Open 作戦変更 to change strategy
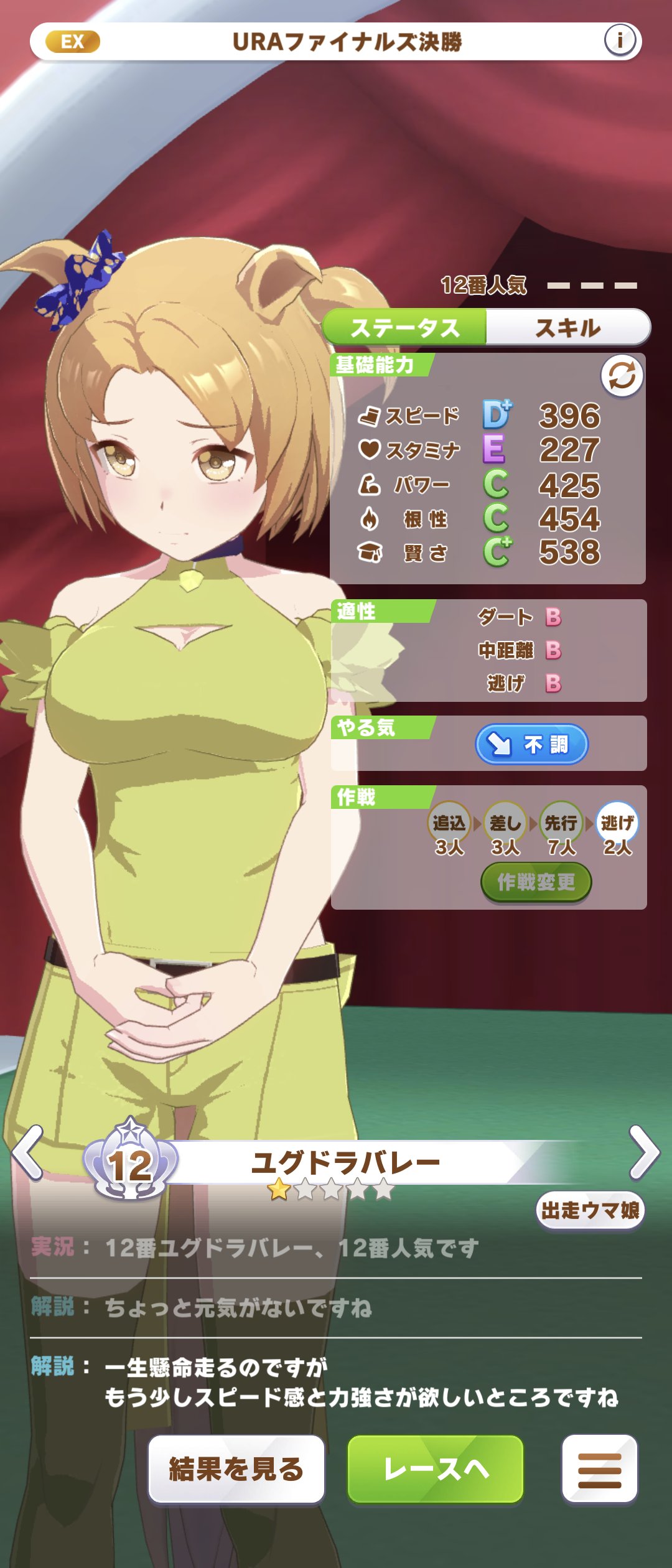 [x=536, y=882]
